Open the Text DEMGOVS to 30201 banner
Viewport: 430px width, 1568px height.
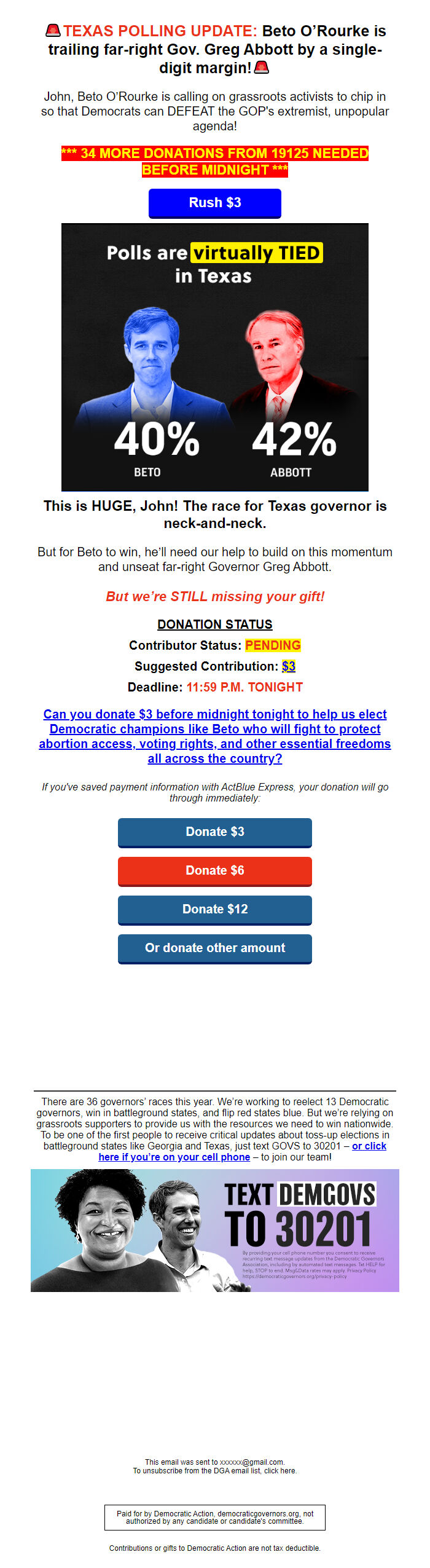(x=214, y=1229)
